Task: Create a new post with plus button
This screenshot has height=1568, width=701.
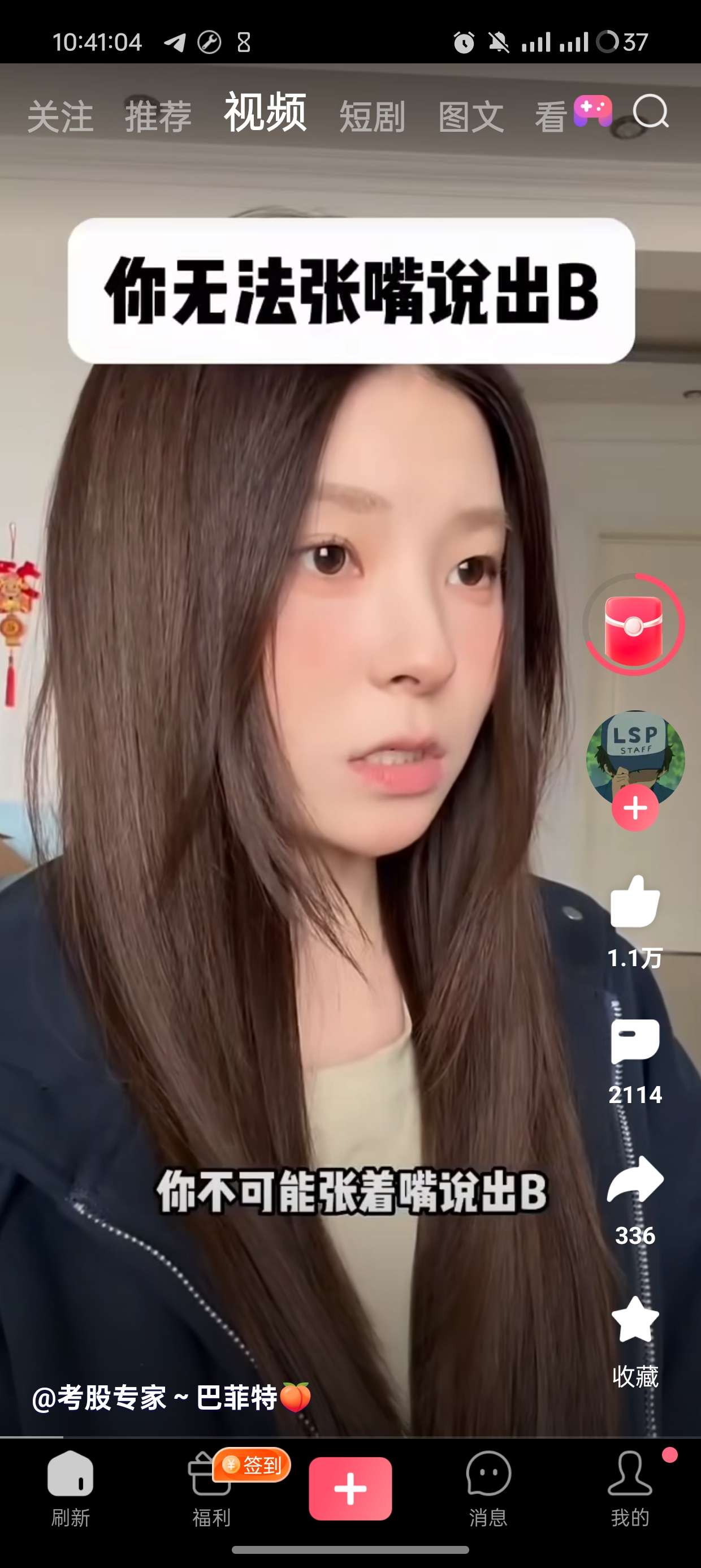Action: click(x=350, y=1488)
